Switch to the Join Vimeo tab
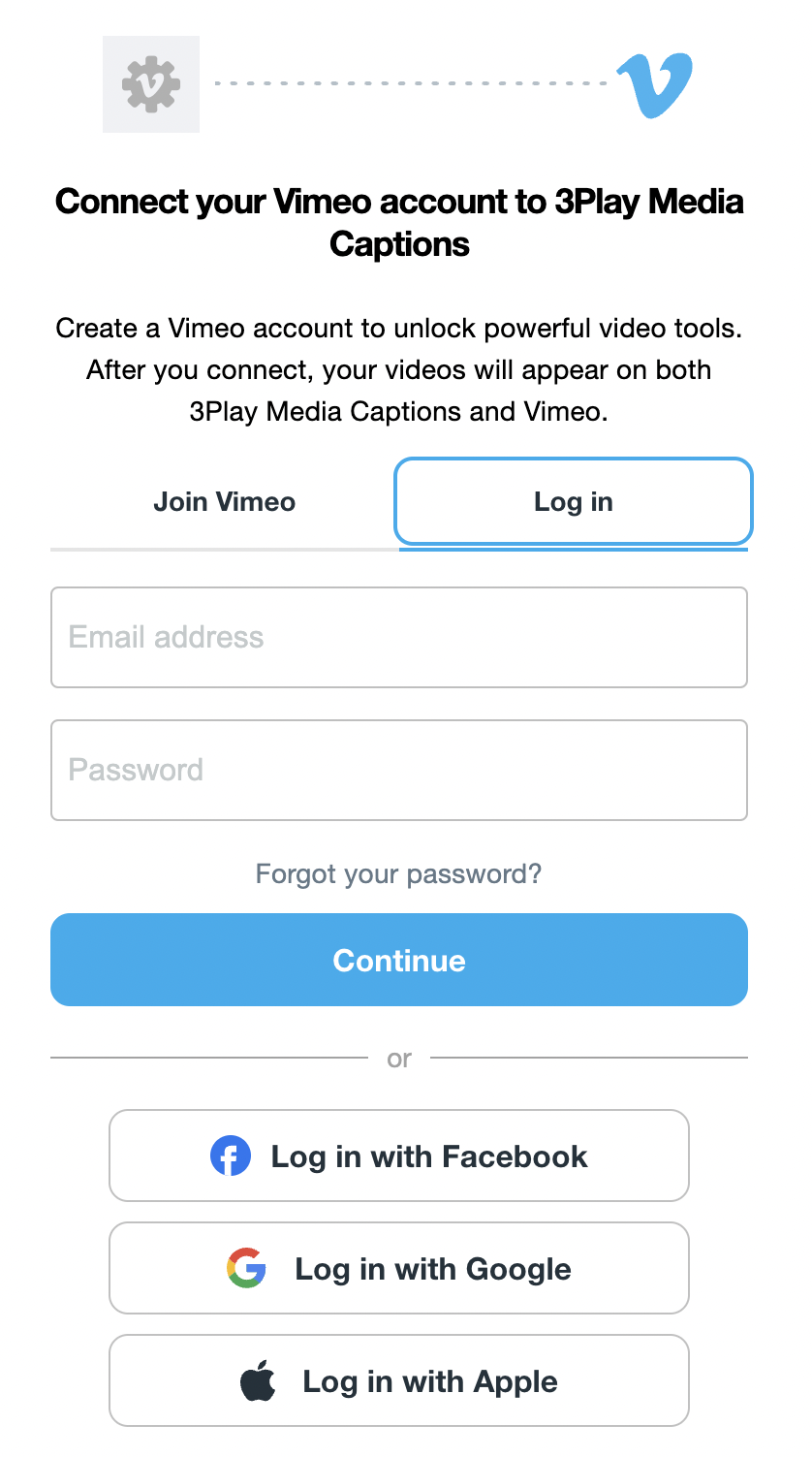The image size is (812, 1457). point(224,502)
